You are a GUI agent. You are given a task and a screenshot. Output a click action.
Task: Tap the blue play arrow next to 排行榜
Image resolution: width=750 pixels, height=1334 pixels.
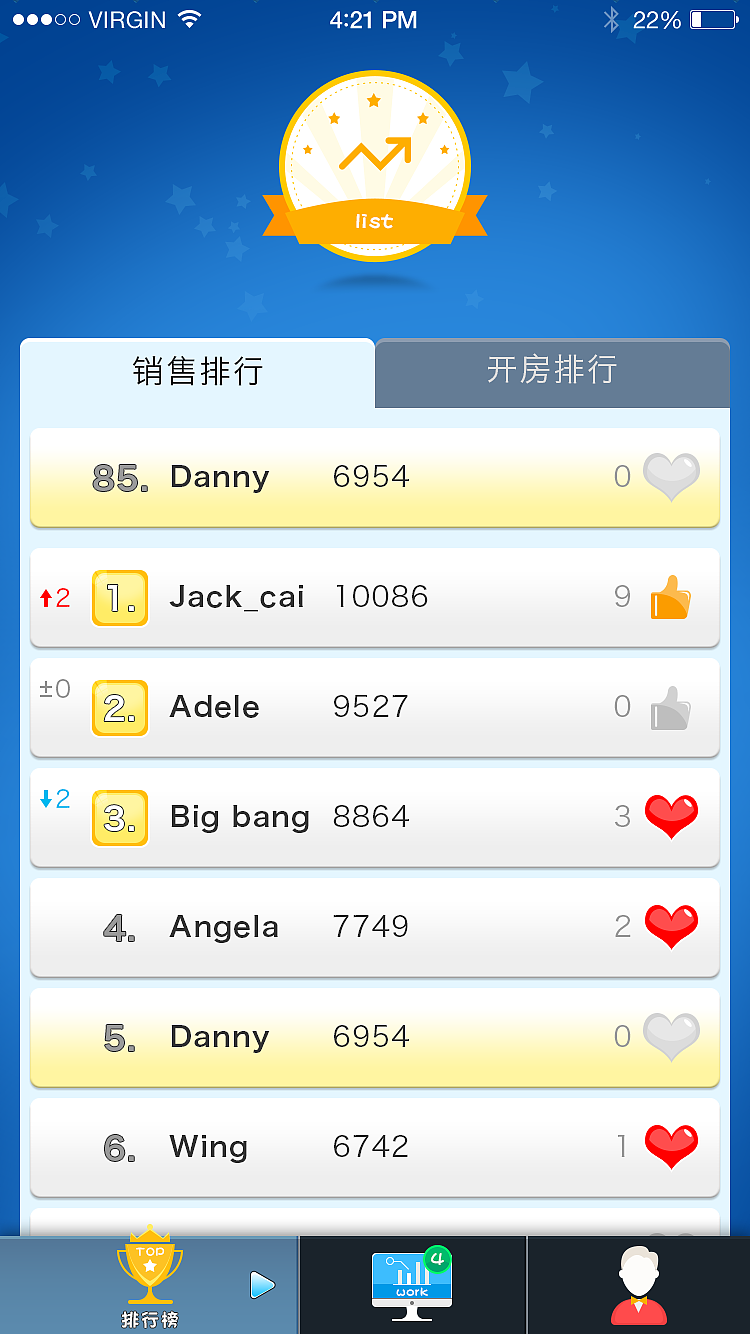[x=262, y=1286]
